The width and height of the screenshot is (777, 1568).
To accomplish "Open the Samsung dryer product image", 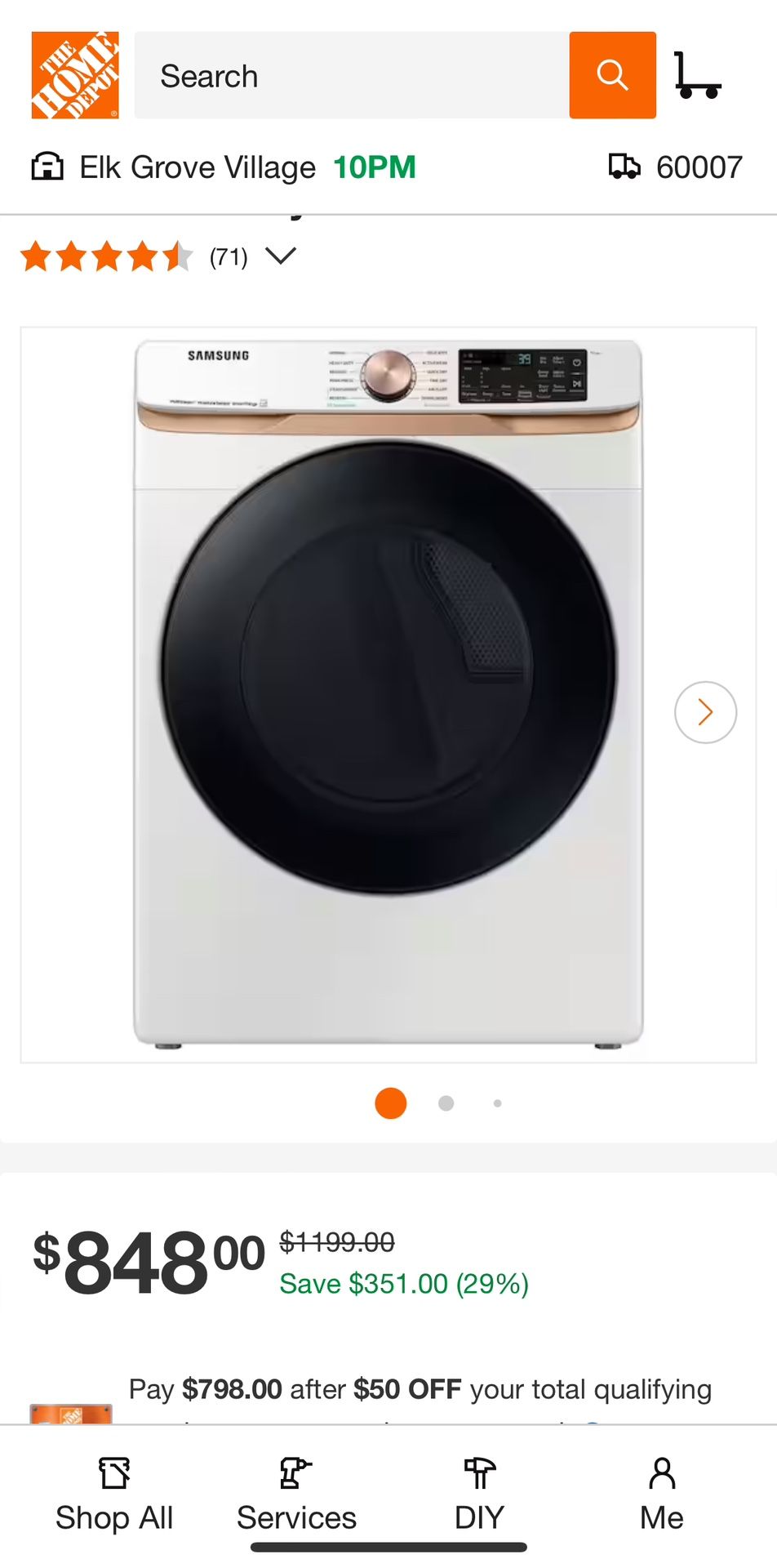I will coord(388,694).
